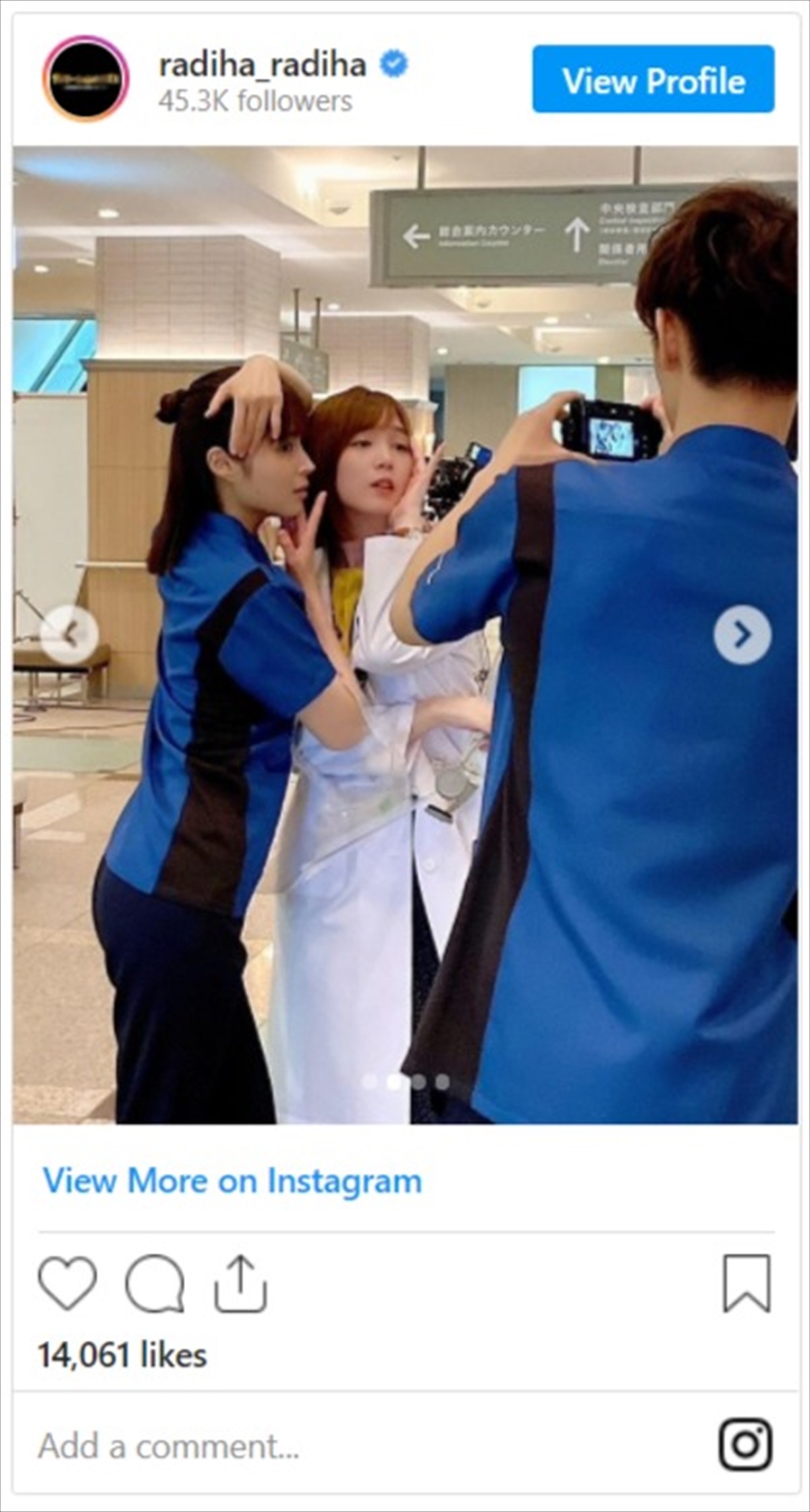Go to previous photo in carousel
The height and width of the screenshot is (1512, 810).
[x=70, y=634]
